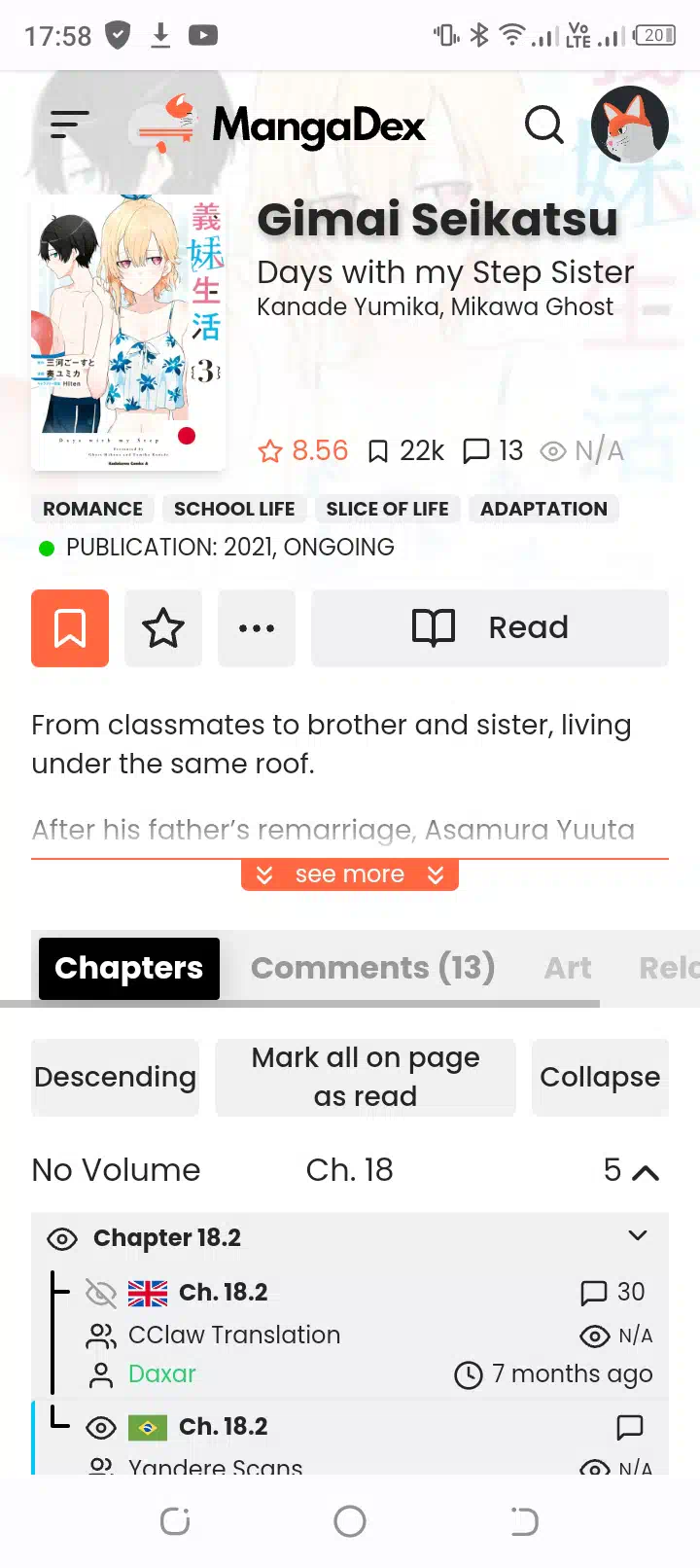Tap the Gimai Seikatsu cover image

[x=128, y=333]
